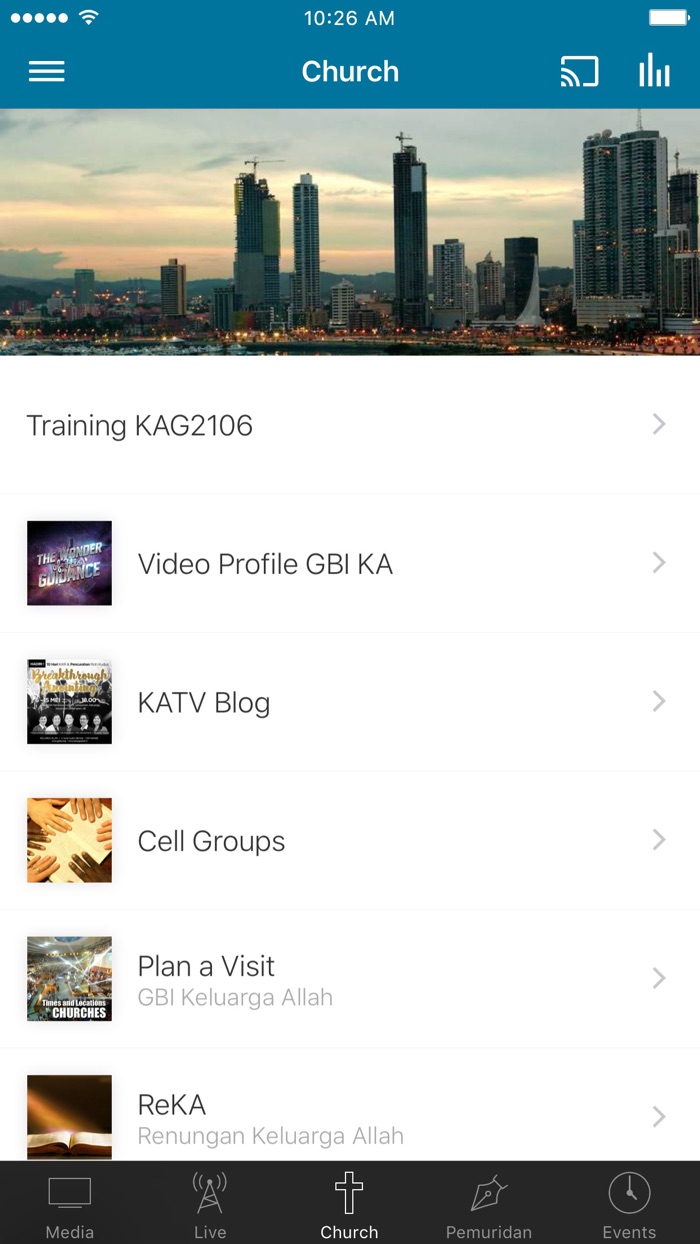This screenshot has width=700, height=1244.
Task: Open Video Profile GBI KA
Action: [350, 564]
